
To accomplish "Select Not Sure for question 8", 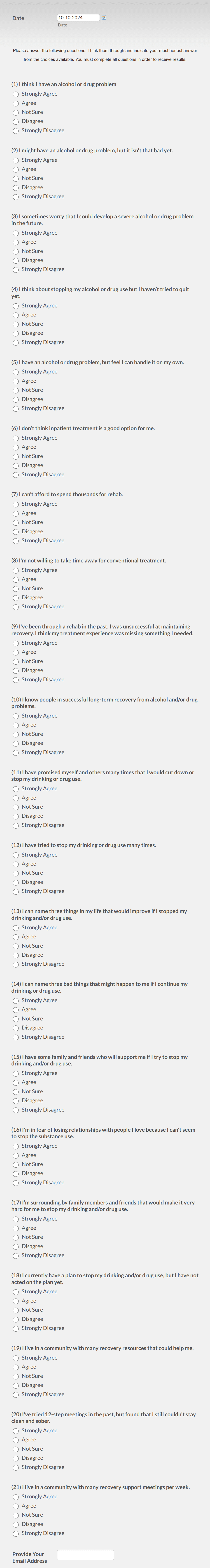I will [16, 589].
